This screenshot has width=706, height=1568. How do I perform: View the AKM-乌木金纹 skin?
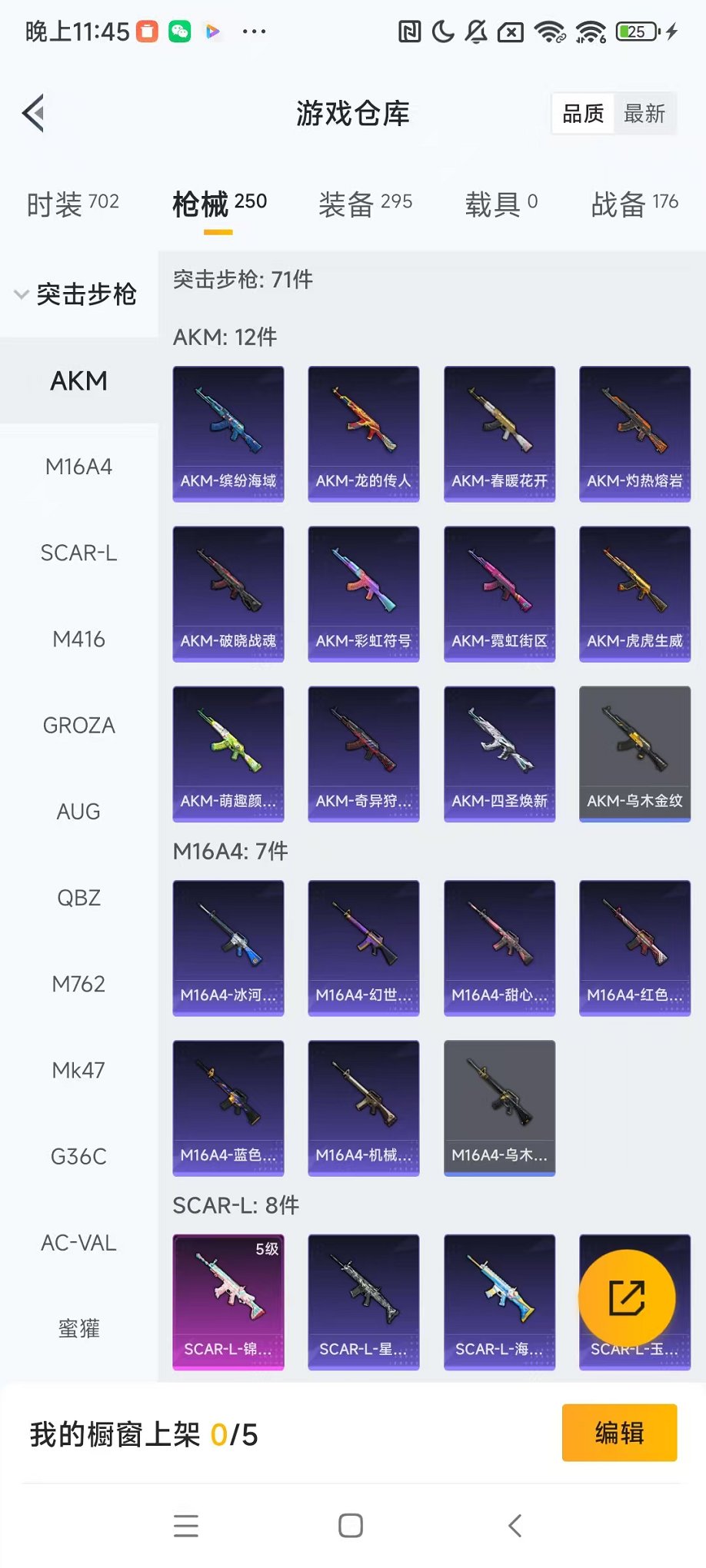[x=634, y=753]
